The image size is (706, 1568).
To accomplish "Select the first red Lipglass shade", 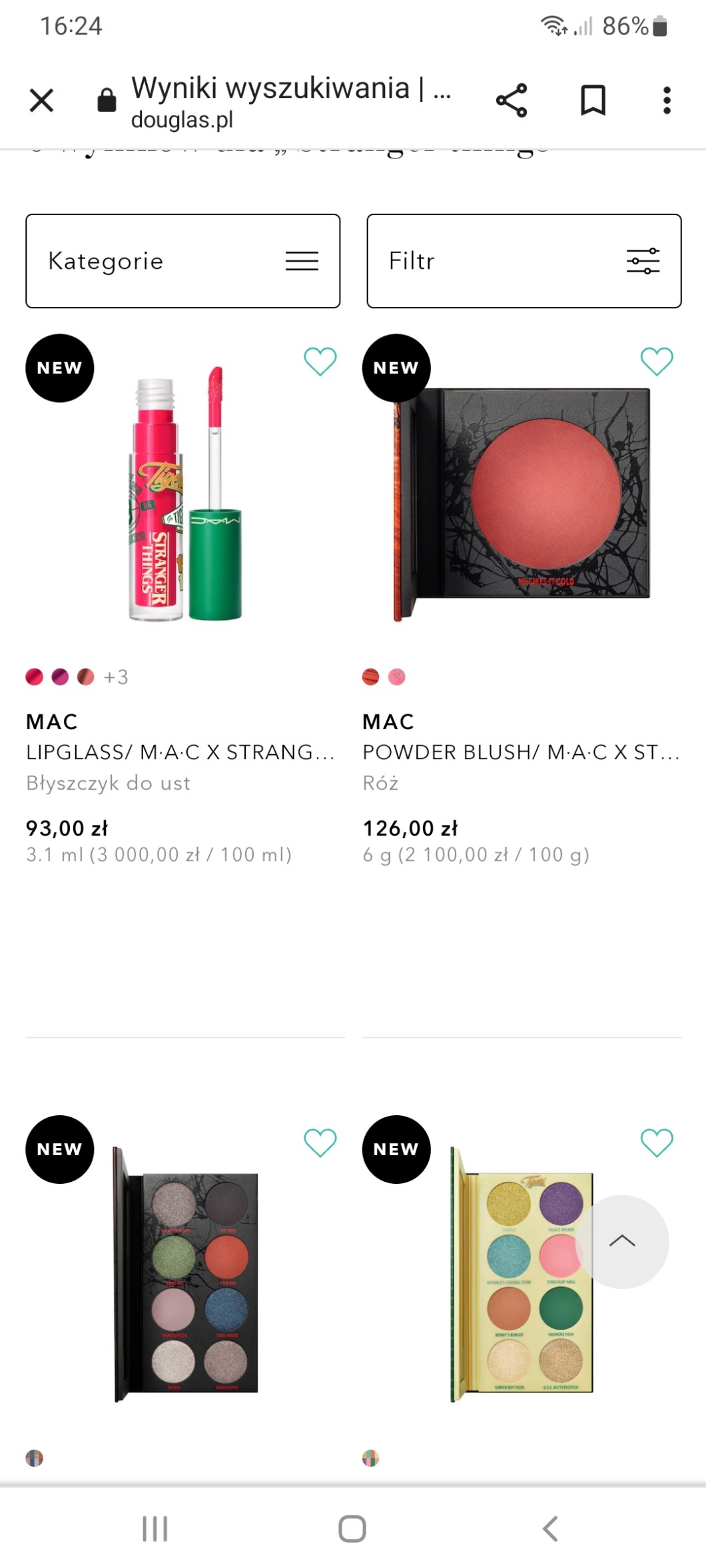I will pyautogui.click(x=35, y=677).
